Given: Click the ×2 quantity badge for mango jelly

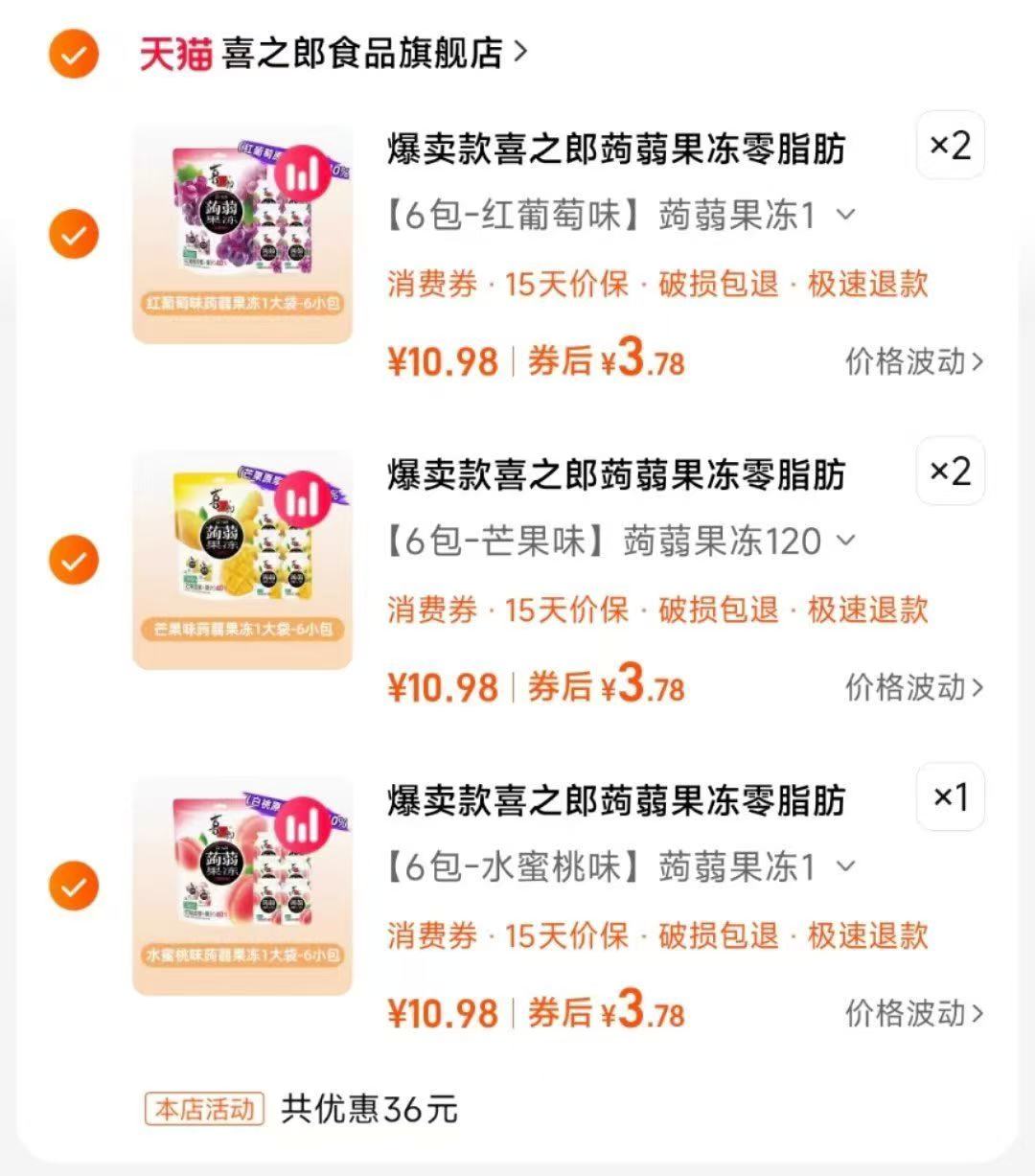Looking at the screenshot, I should pyautogui.click(x=950, y=472).
